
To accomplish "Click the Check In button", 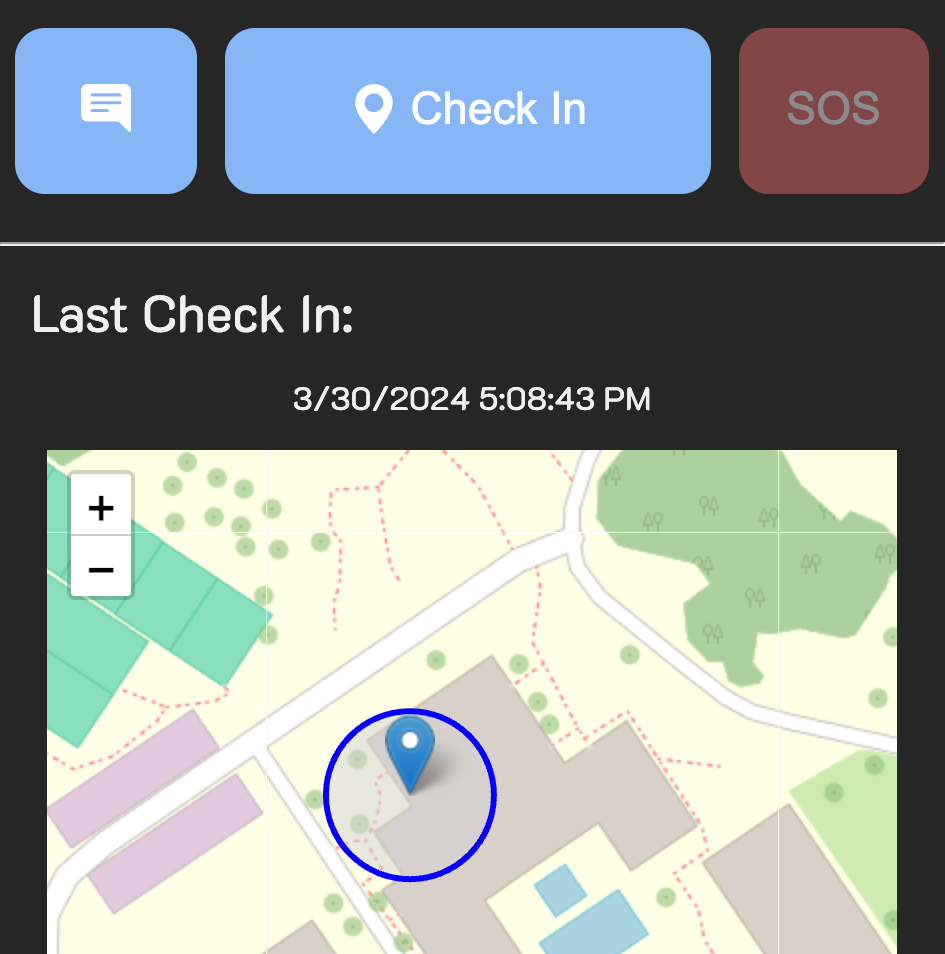I will [x=468, y=110].
